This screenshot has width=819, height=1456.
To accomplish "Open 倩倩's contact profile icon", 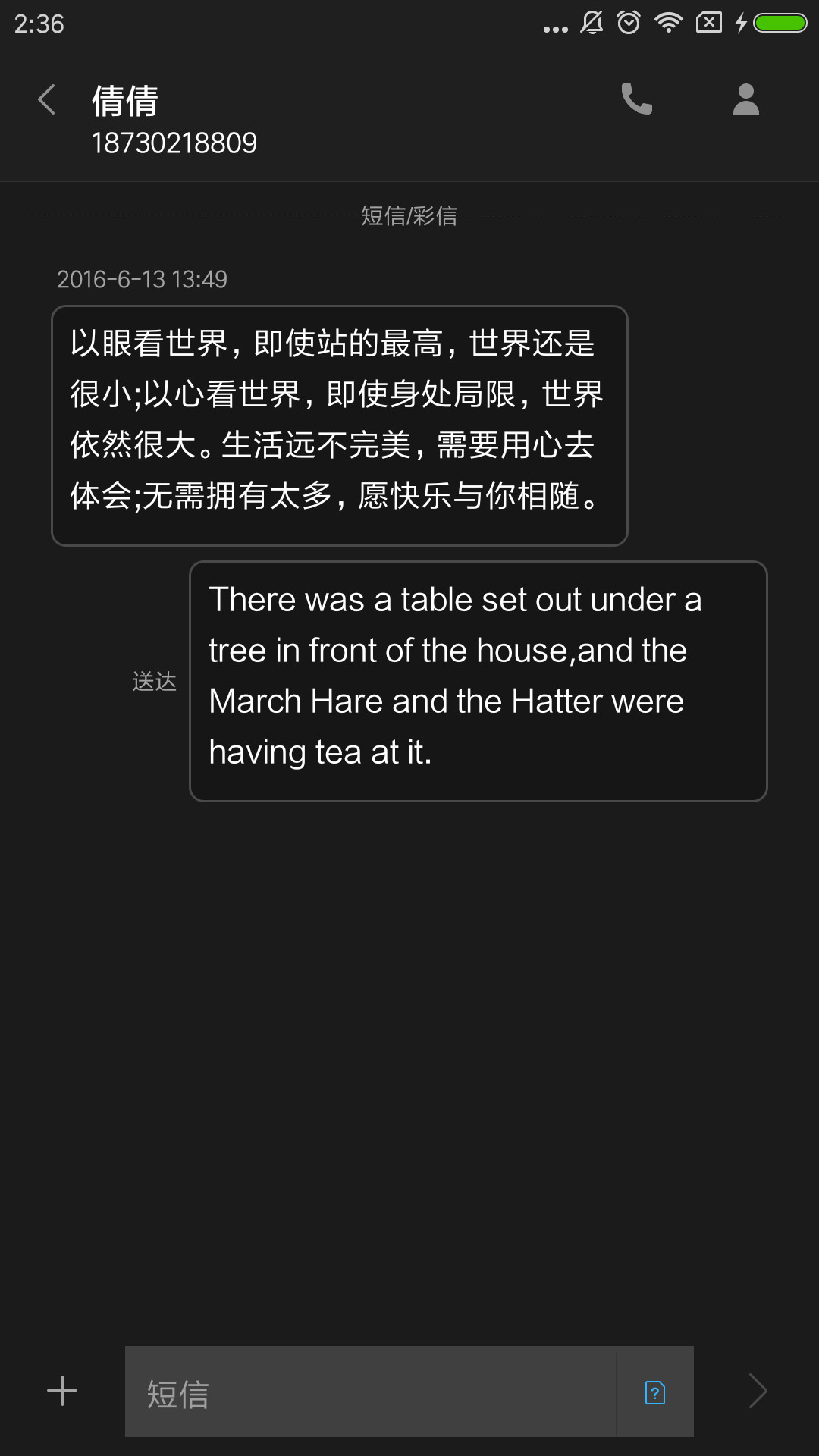I will click(746, 99).
